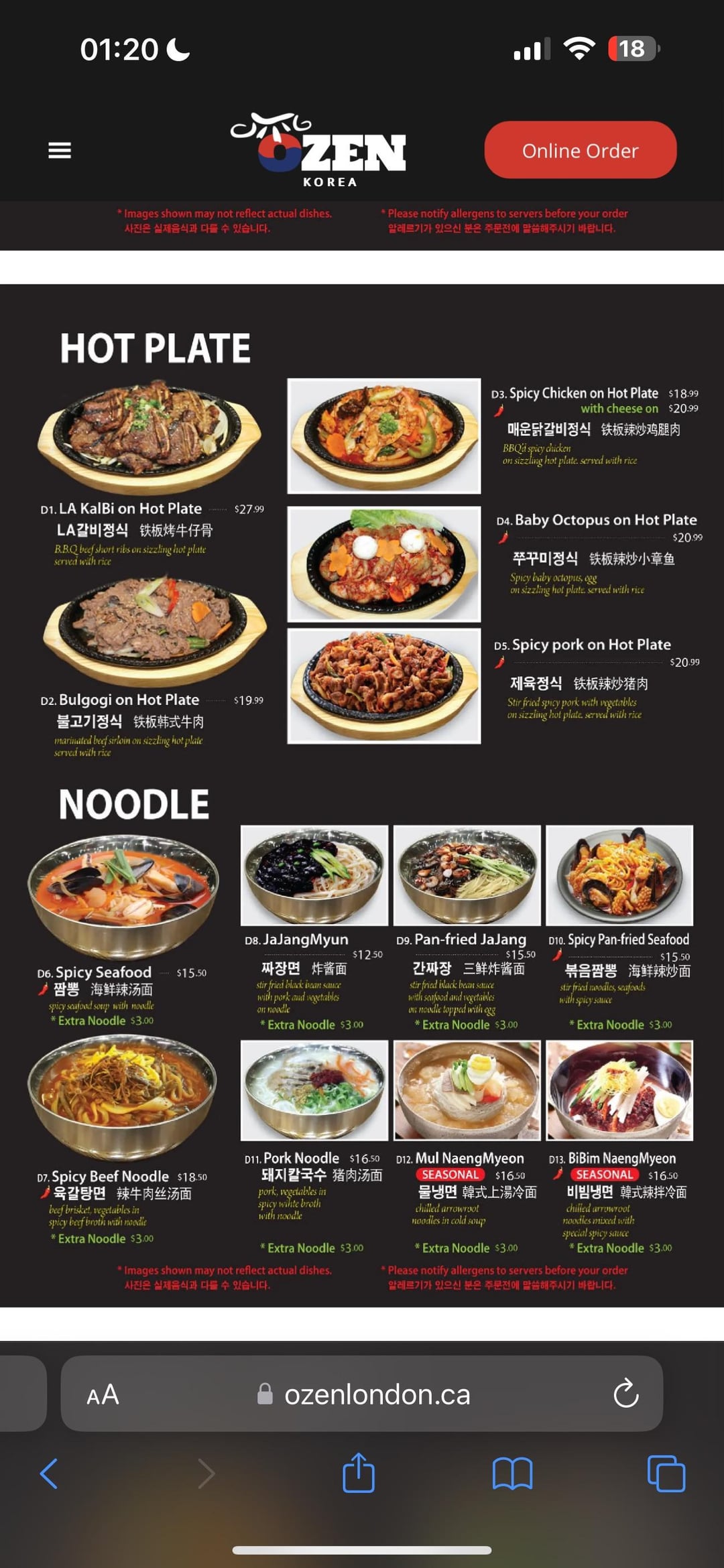
Task: Open the Safari share sheet
Action: pyautogui.click(x=359, y=1473)
